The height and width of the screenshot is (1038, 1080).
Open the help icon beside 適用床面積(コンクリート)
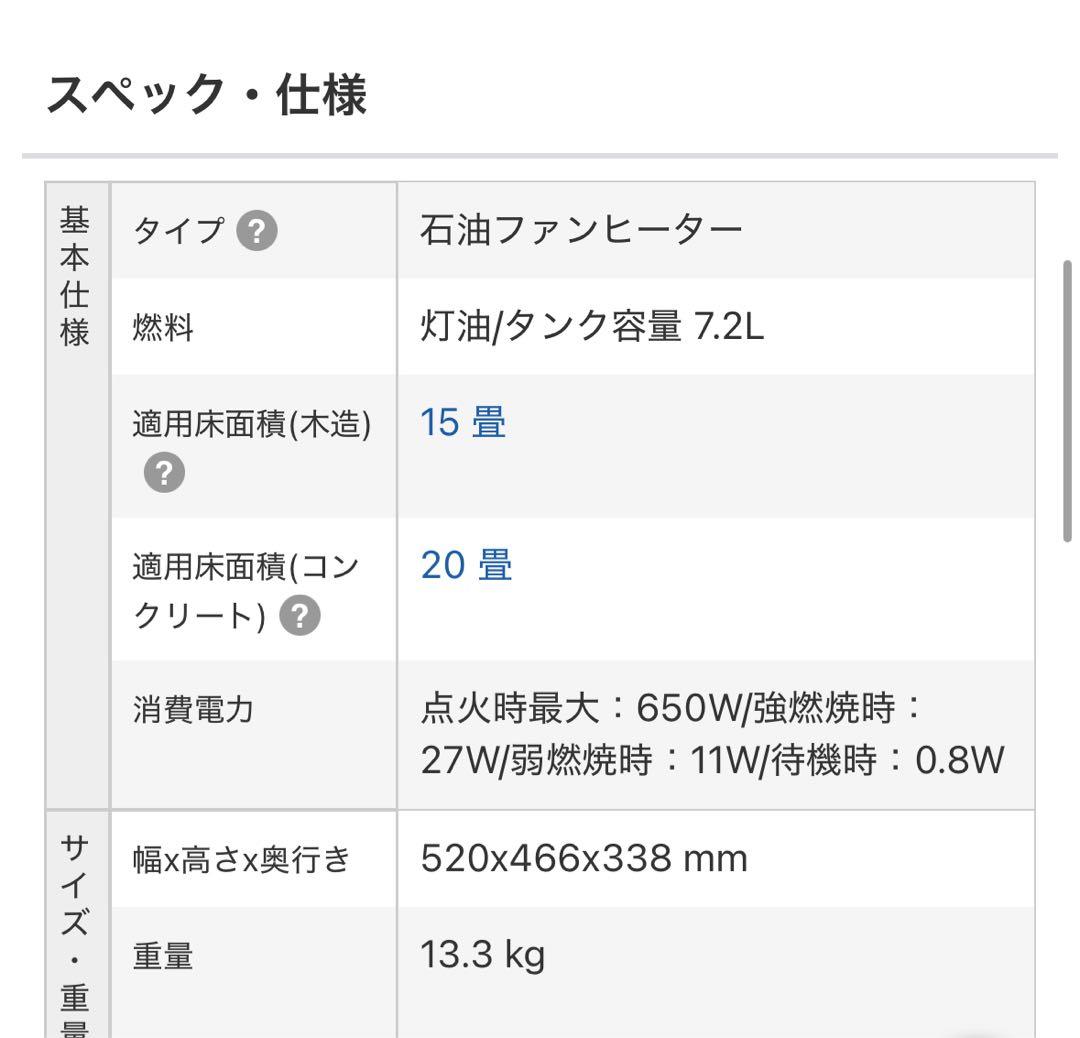point(300,617)
